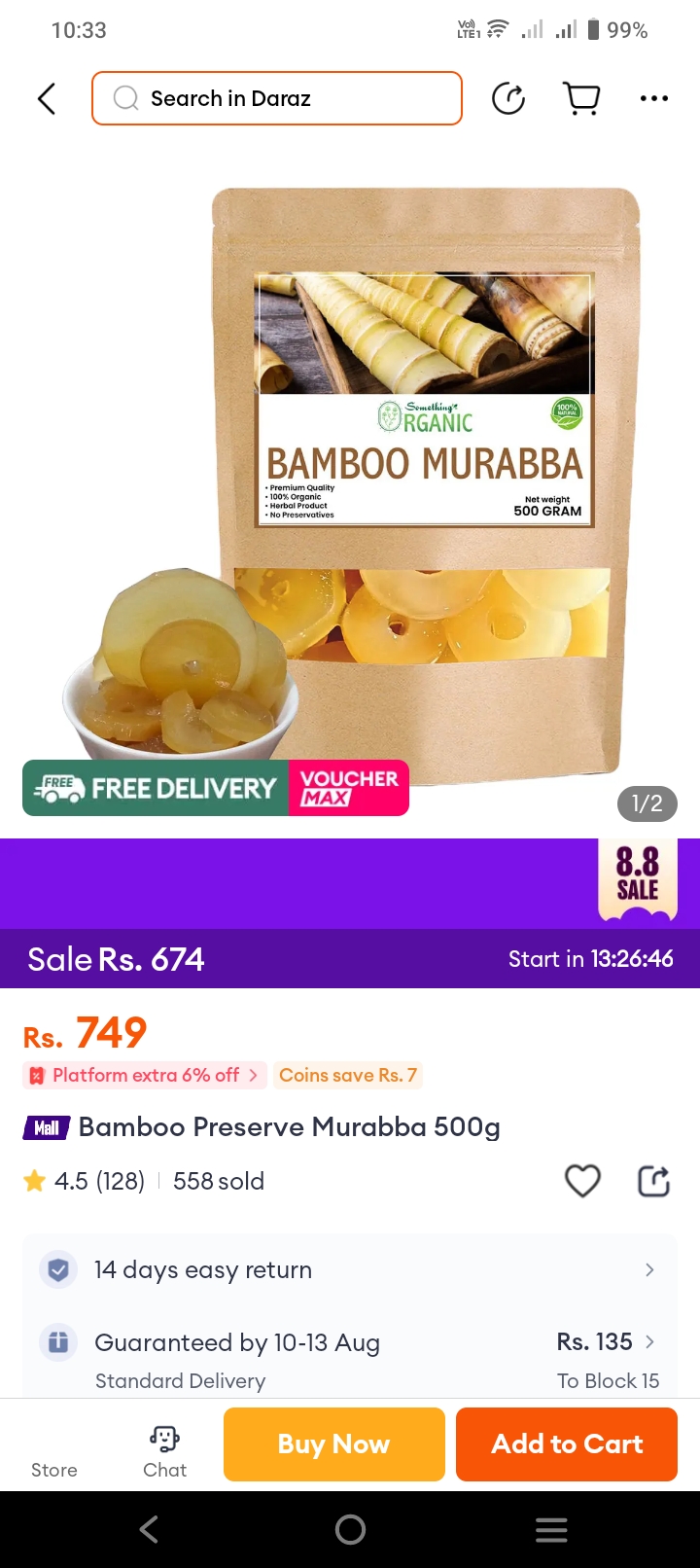The height and width of the screenshot is (1568, 700).
Task: Open Platform extra 6% off details
Action: pos(146,1075)
